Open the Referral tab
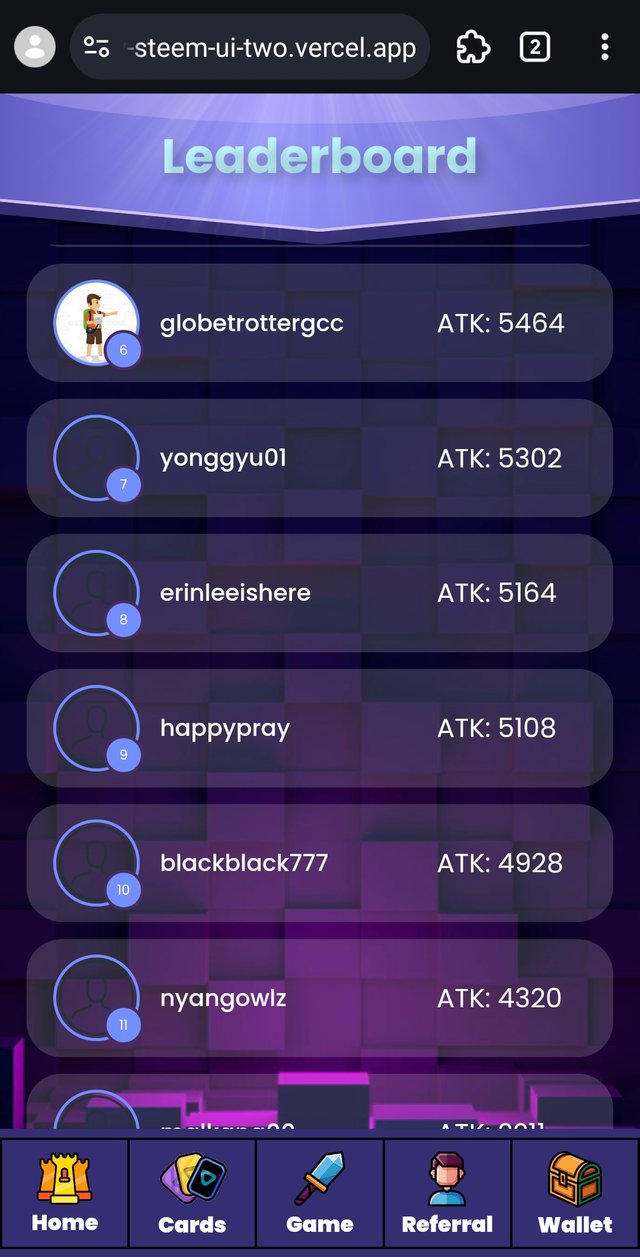640x1257 pixels. tap(447, 1192)
